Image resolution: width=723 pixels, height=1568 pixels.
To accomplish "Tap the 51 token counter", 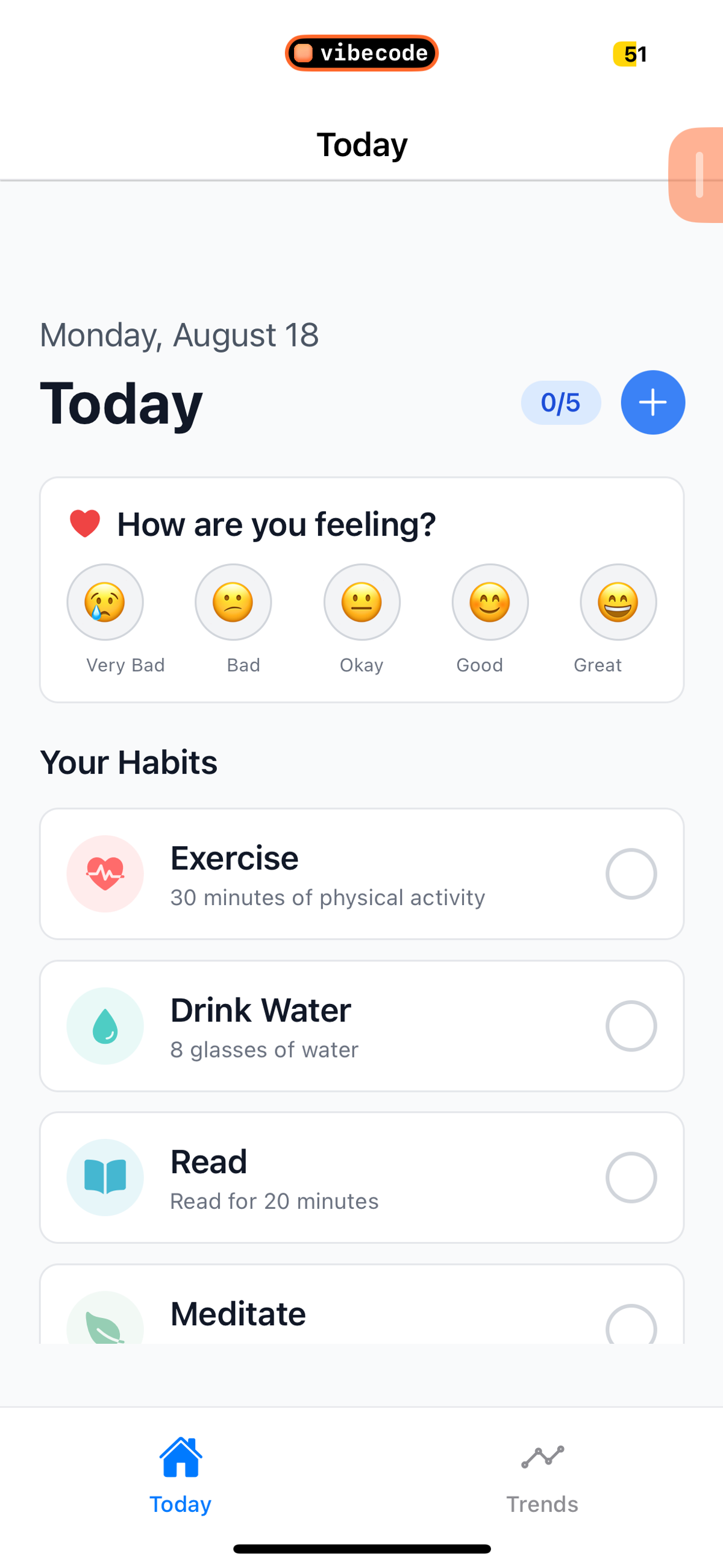I will point(631,54).
